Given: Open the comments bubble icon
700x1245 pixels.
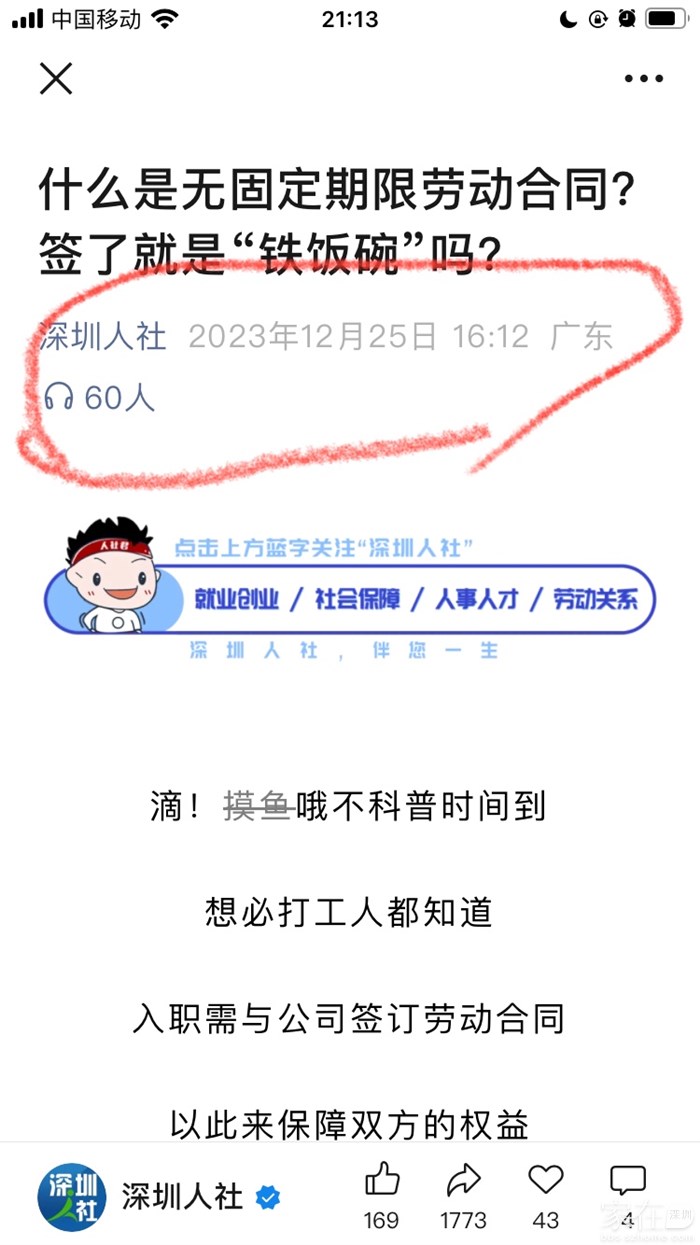Looking at the screenshot, I should click(627, 1180).
